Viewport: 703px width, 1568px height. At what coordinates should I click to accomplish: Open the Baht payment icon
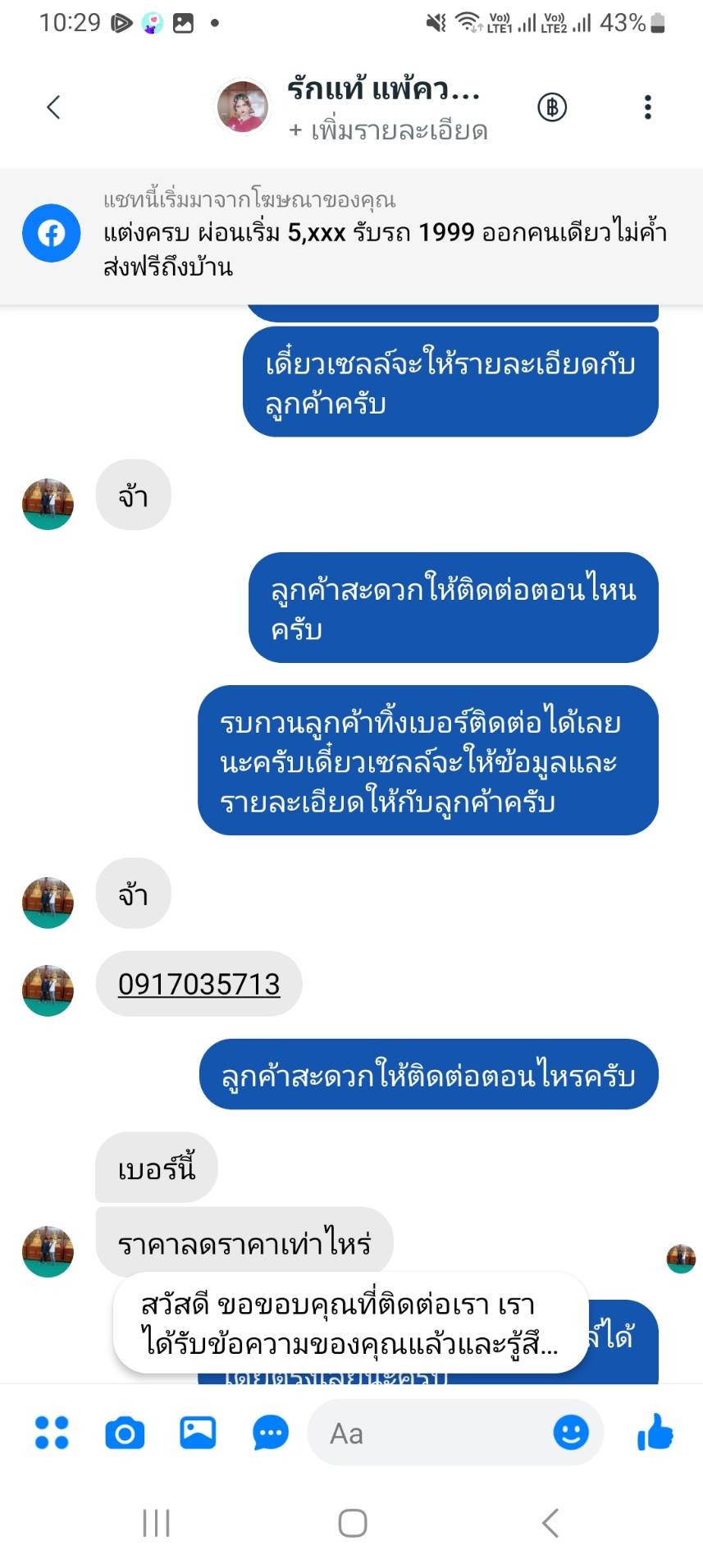552,107
